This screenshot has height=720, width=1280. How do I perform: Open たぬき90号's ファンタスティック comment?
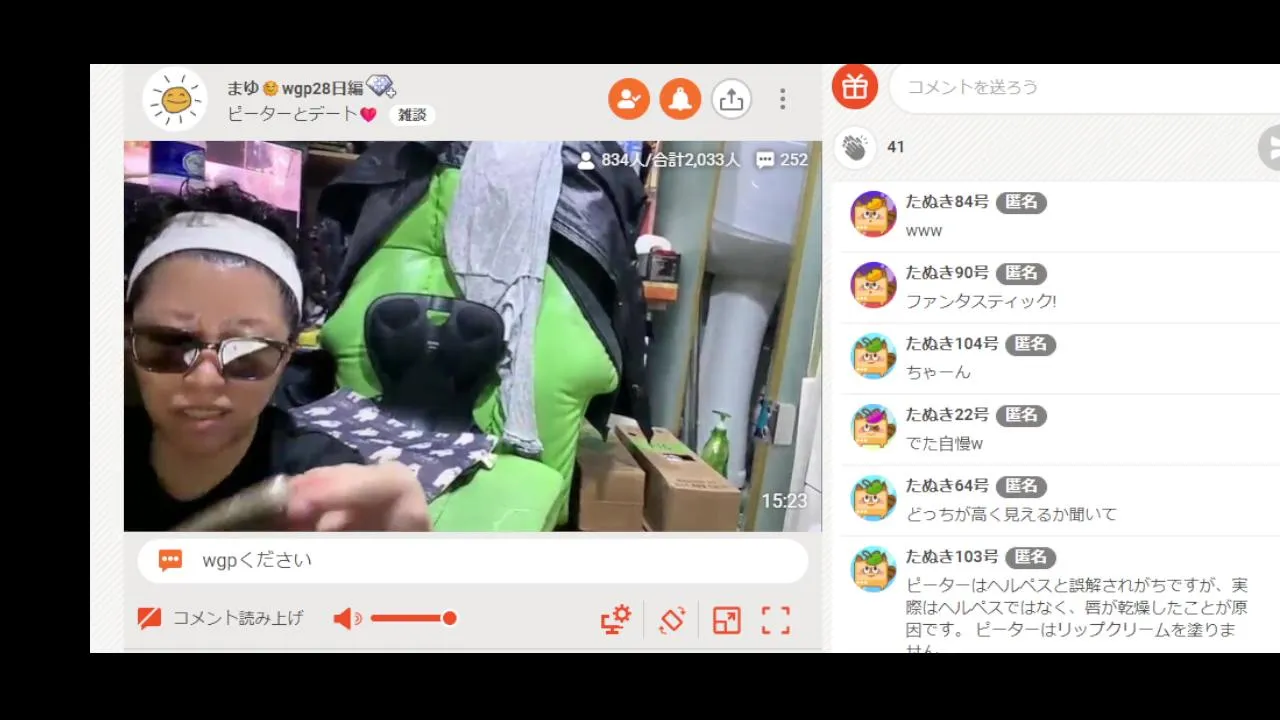click(980, 301)
